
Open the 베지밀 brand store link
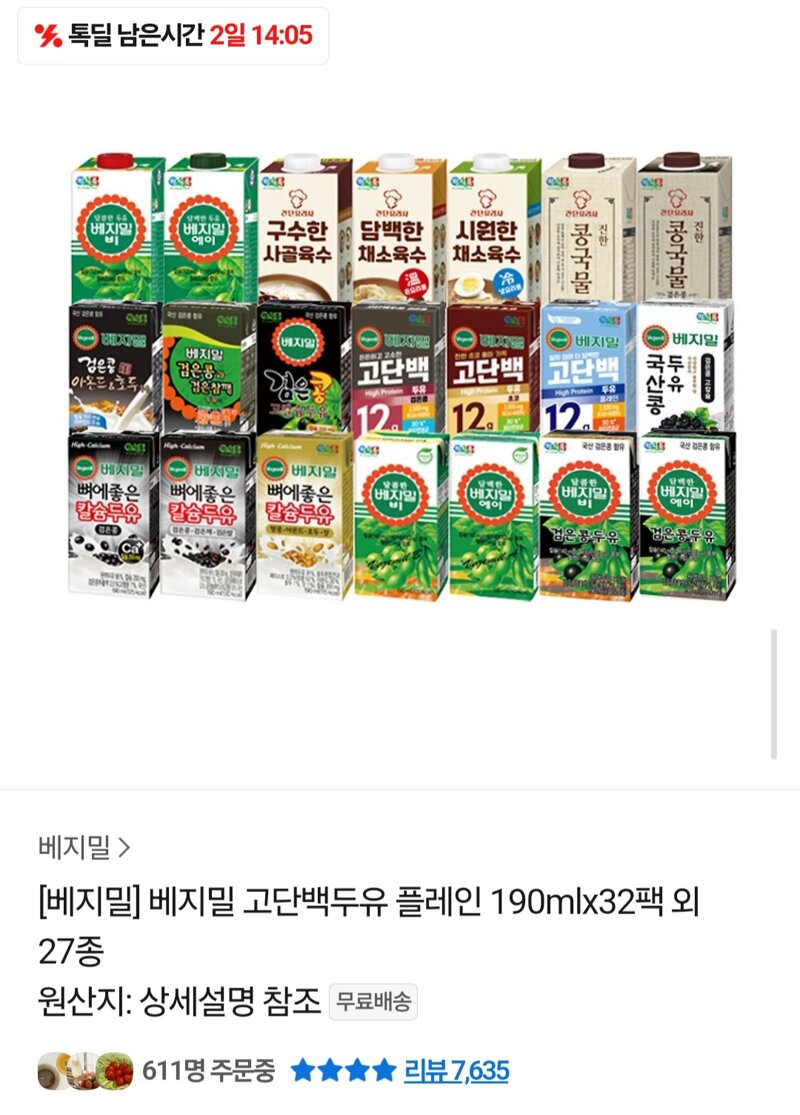[x=83, y=849]
